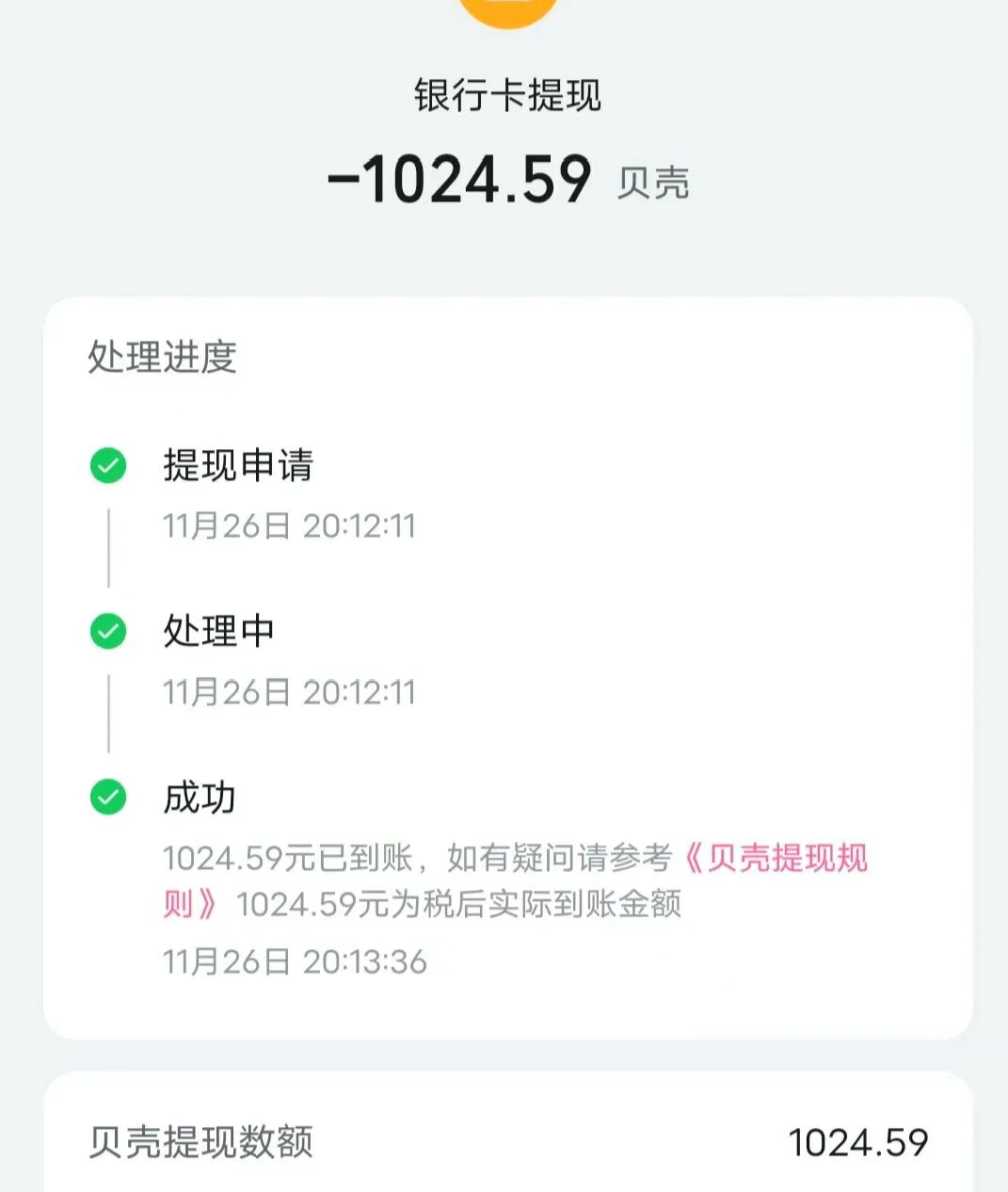The image size is (1008, 1192).
Task: Expand the 处理中 step details
Action: 216,632
